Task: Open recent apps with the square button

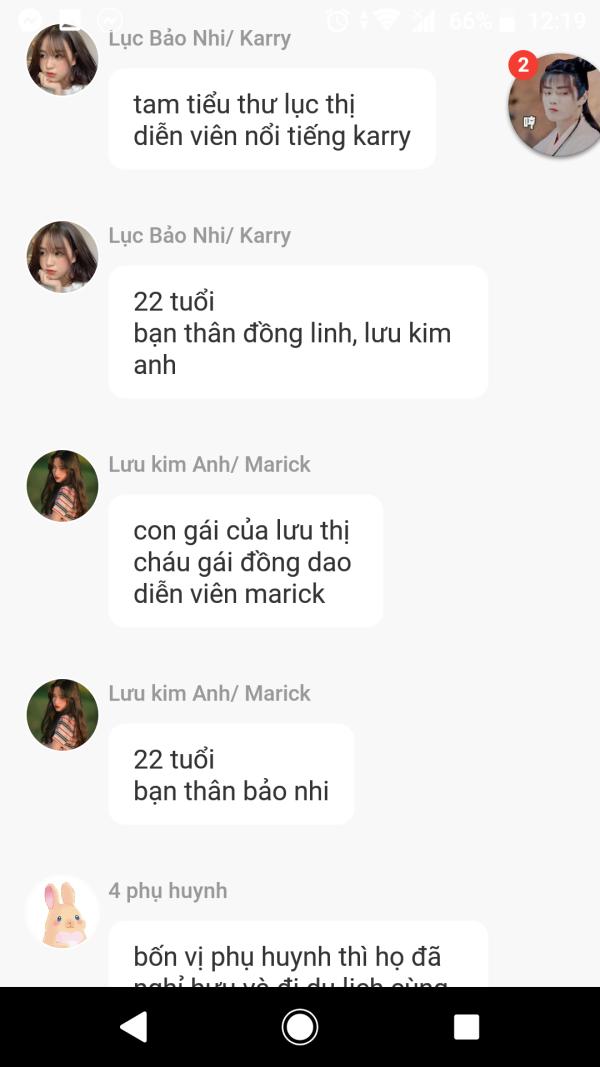Action: click(466, 1026)
